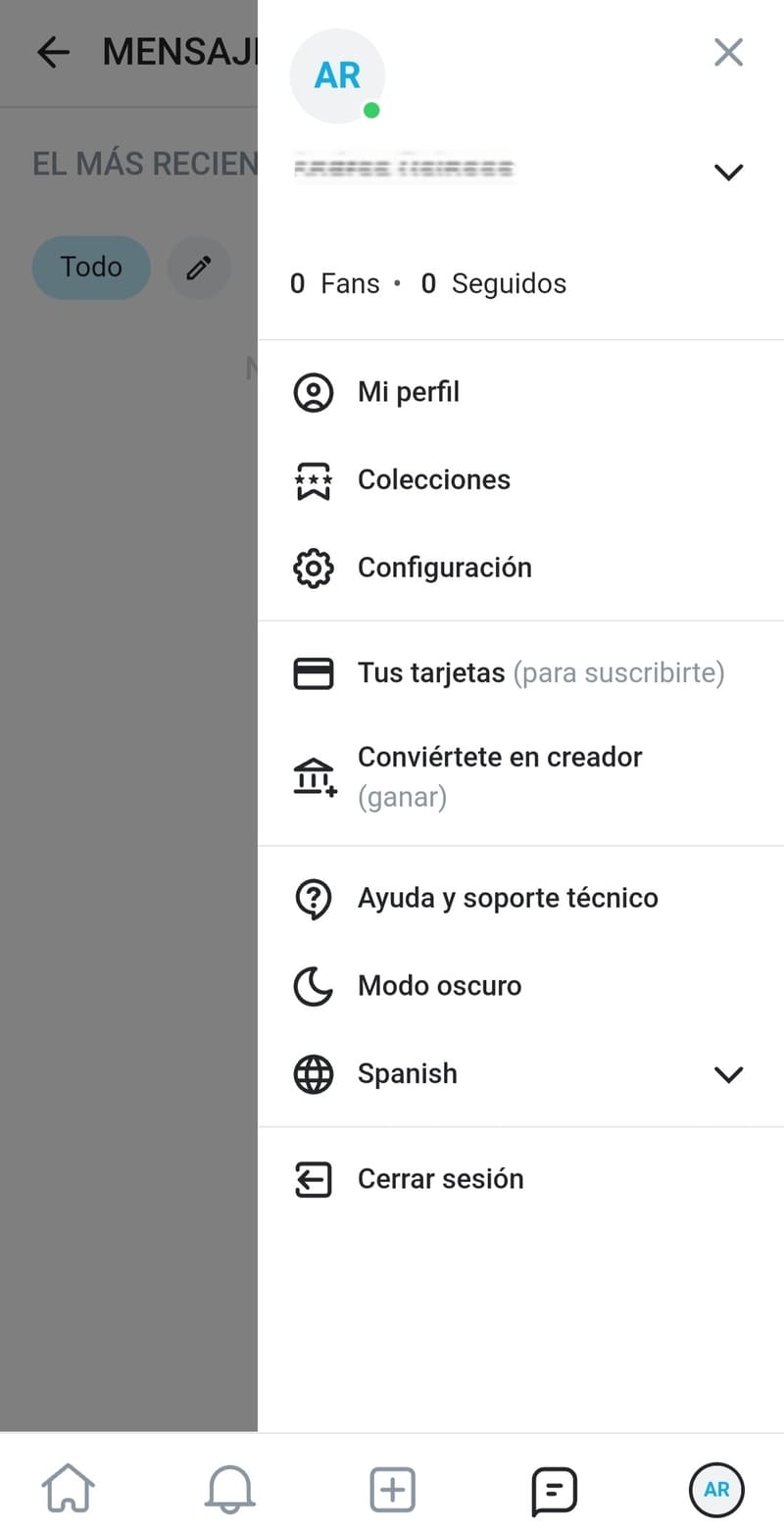784x1532 pixels.
Task: Open Colecciones
Action: point(433,479)
